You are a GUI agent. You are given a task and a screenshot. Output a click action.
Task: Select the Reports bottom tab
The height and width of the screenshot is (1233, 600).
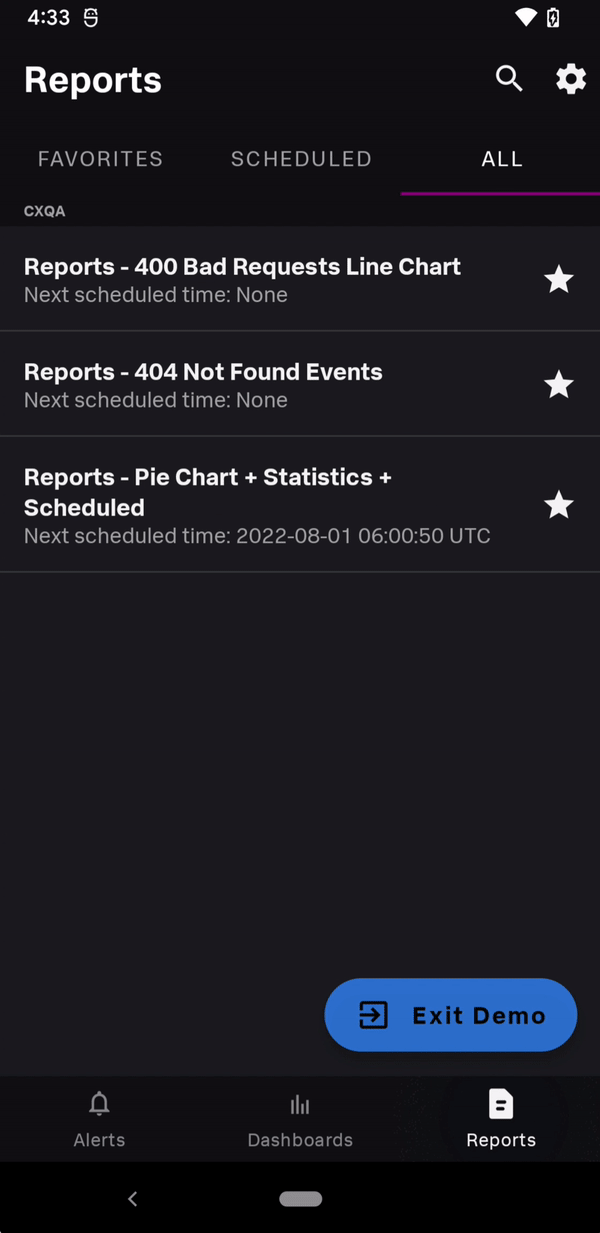[500, 1119]
